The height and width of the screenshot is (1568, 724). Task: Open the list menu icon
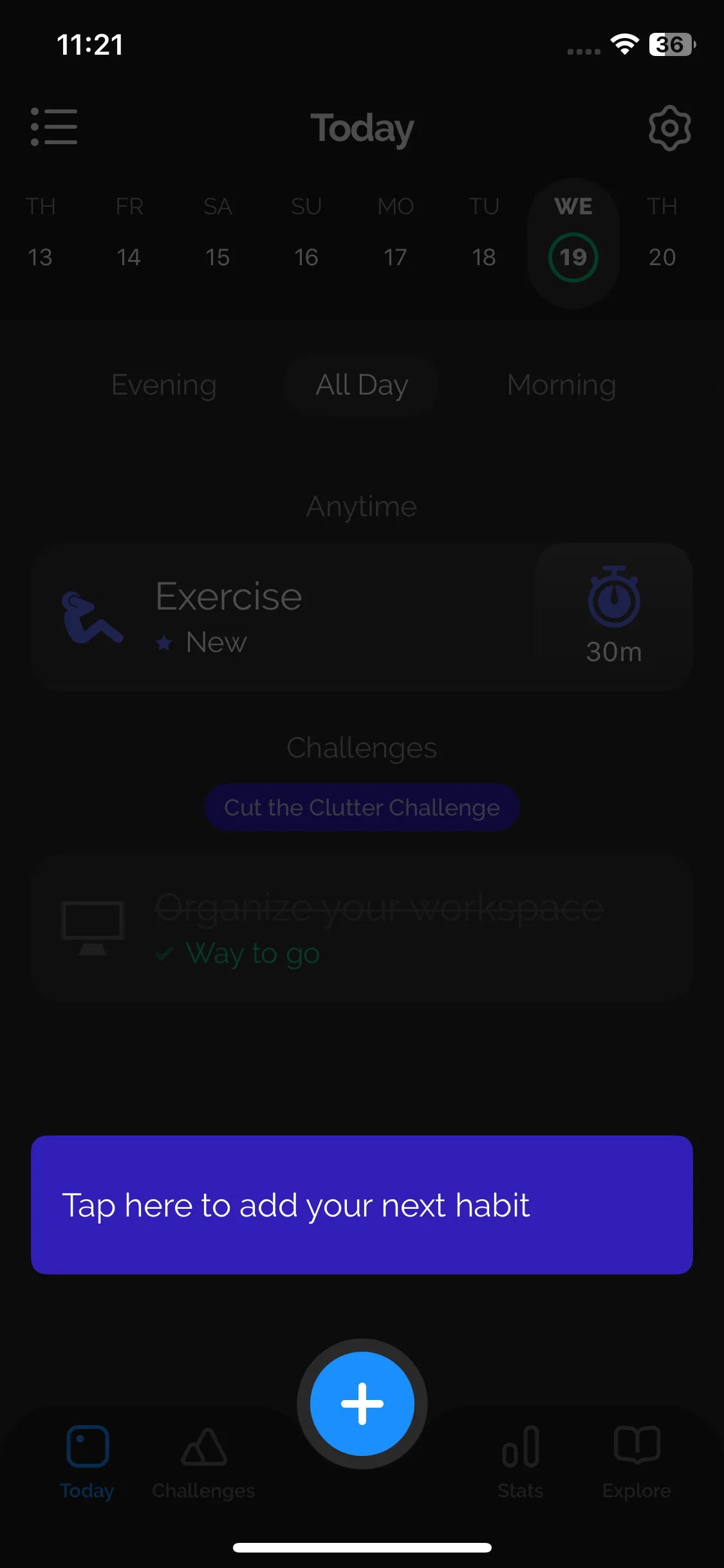(54, 127)
